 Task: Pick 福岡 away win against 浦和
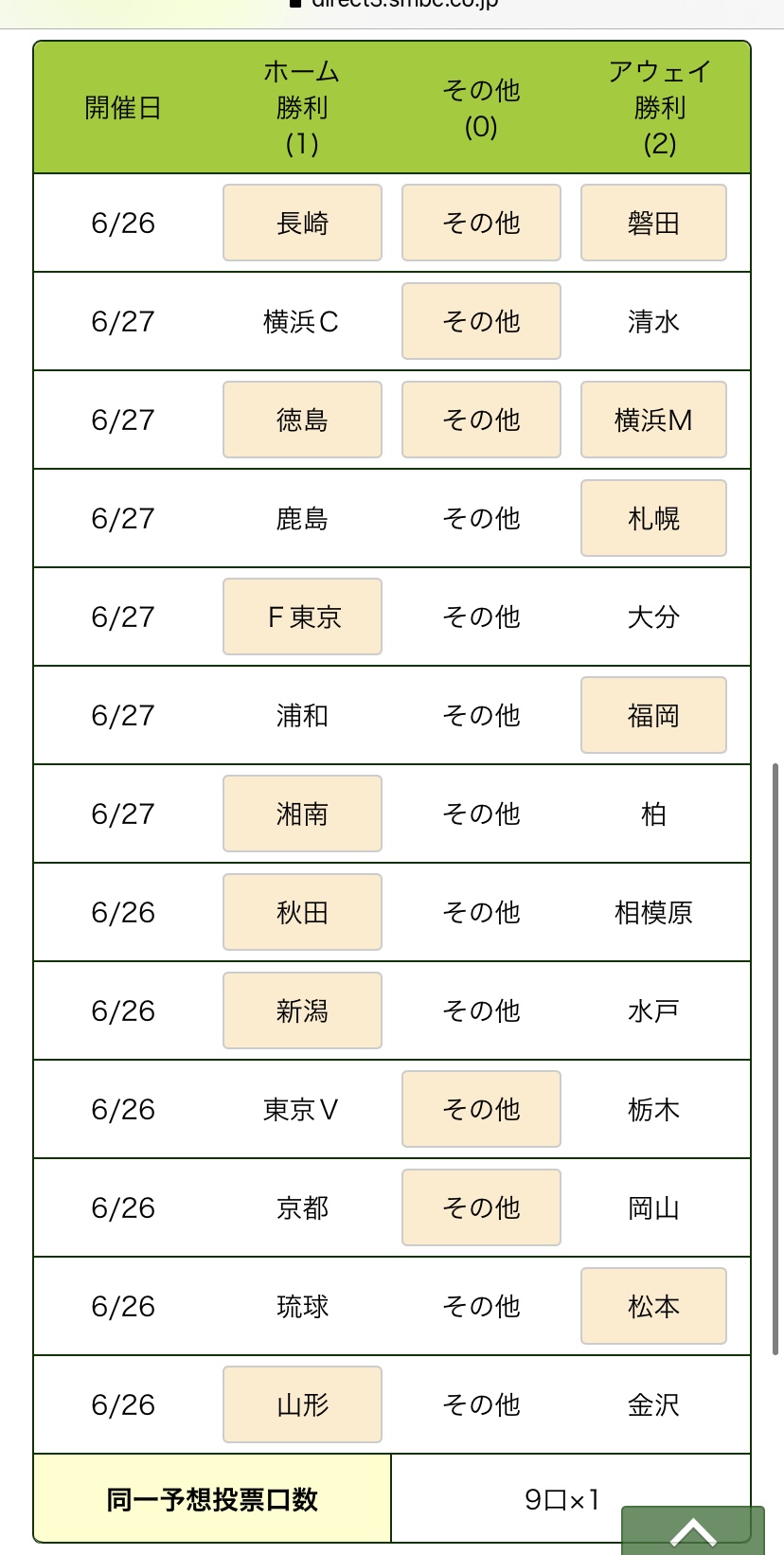[653, 715]
